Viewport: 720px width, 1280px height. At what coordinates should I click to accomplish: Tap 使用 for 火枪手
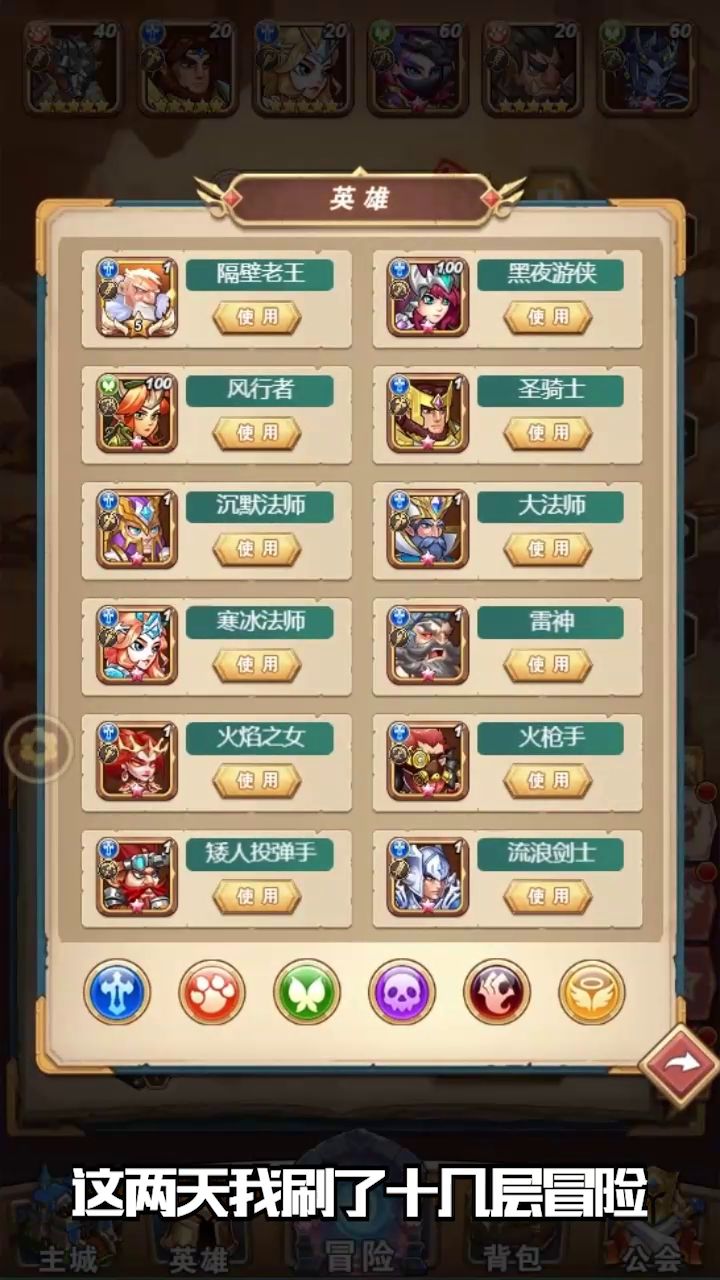(548, 781)
